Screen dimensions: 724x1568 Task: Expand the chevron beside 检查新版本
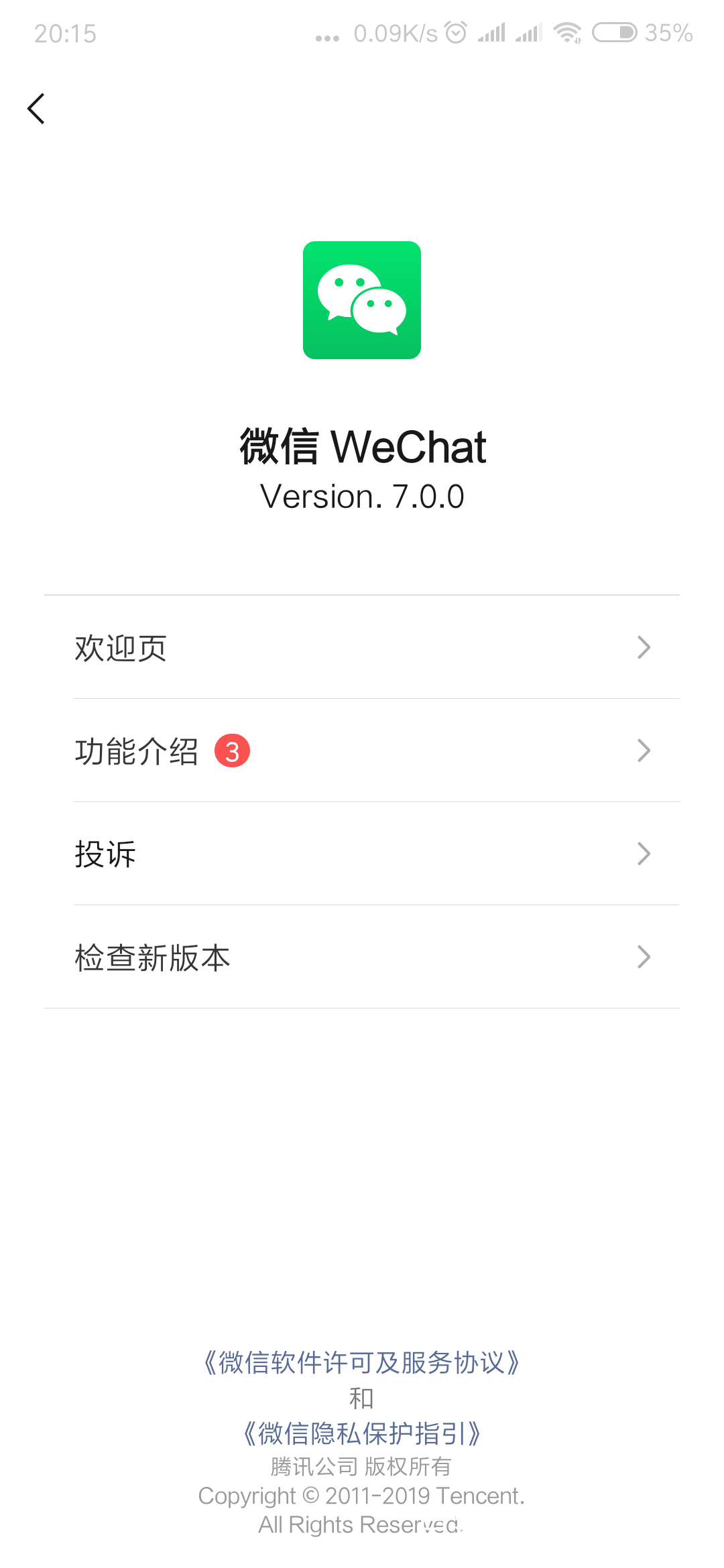644,957
